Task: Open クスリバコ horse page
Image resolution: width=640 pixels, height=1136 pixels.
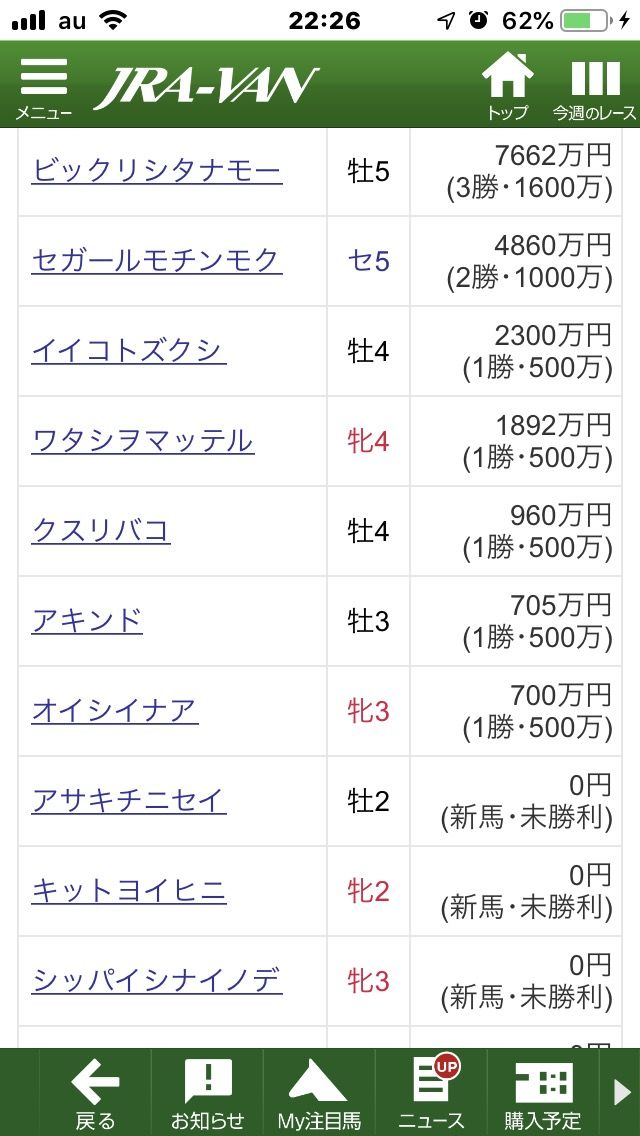Action: click(101, 531)
